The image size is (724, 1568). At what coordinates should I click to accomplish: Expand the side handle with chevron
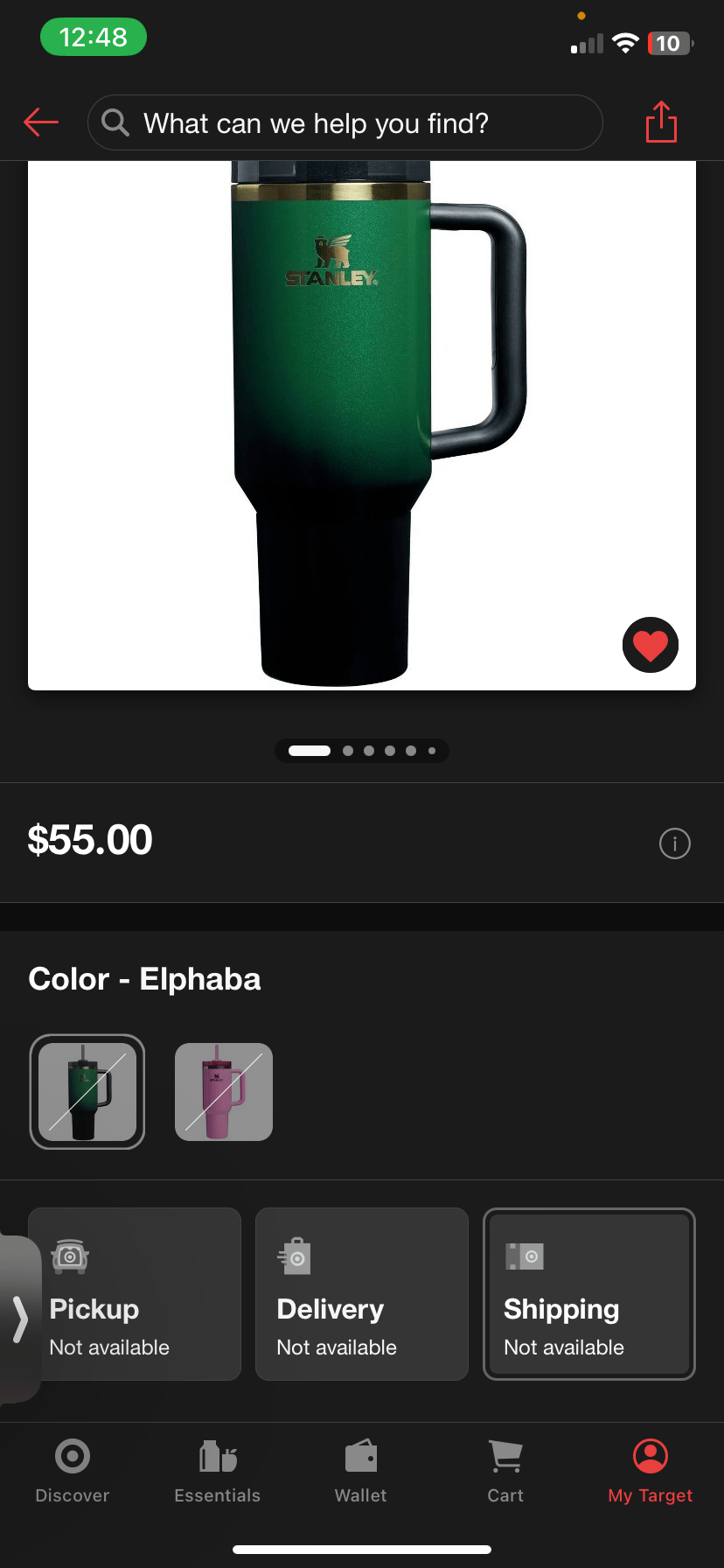(x=19, y=1318)
